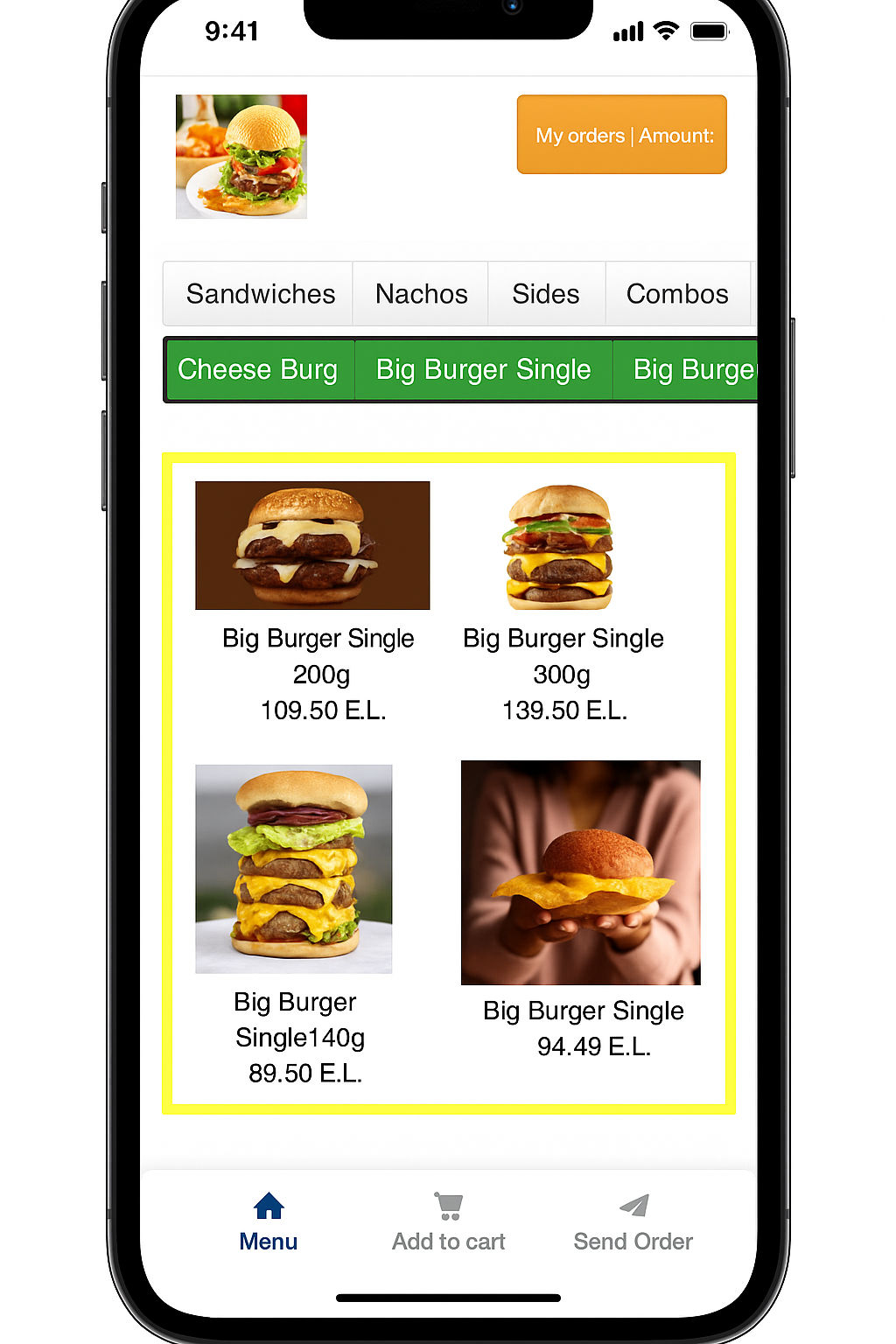Go to the Menu tab
The image size is (896, 1344).
[x=269, y=1222]
